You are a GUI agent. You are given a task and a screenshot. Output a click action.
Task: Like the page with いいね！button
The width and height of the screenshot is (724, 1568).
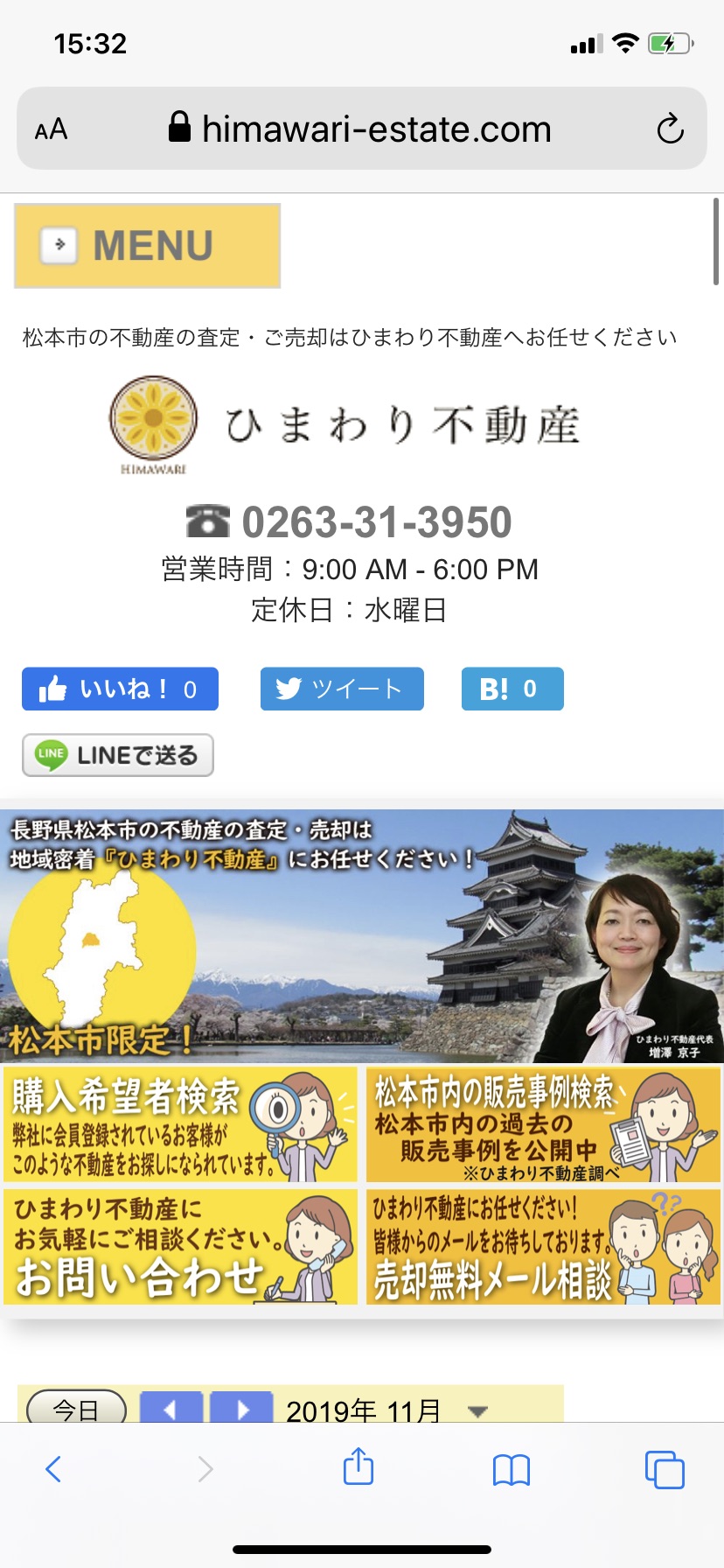click(x=120, y=689)
